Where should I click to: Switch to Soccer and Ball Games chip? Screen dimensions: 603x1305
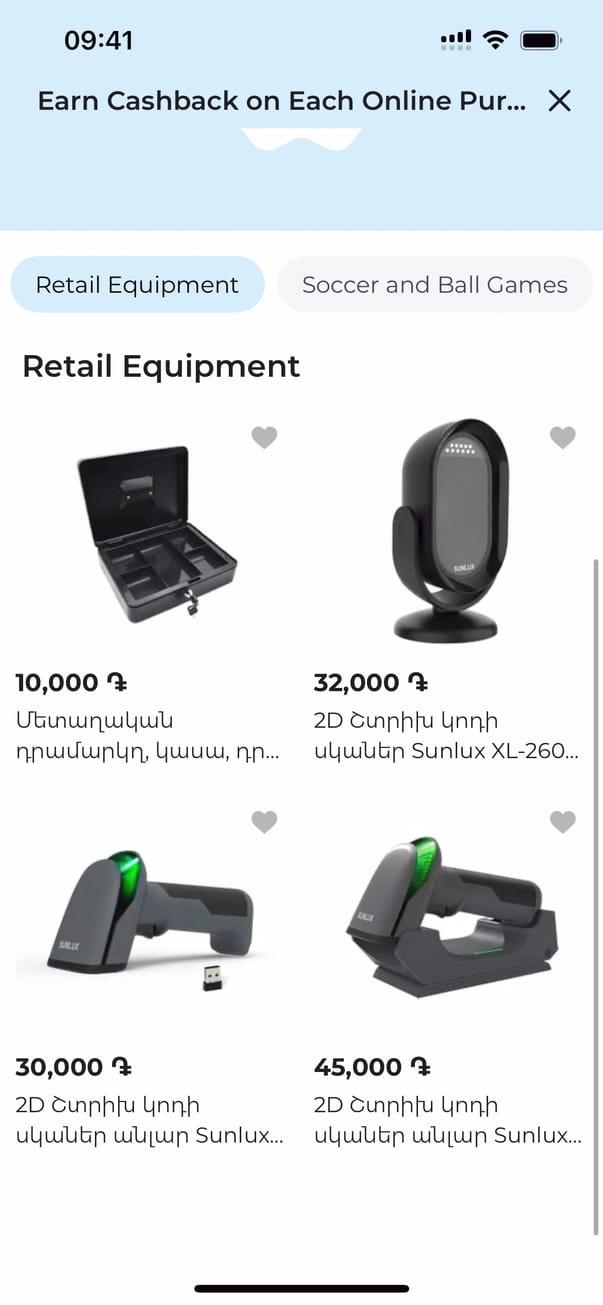434,285
